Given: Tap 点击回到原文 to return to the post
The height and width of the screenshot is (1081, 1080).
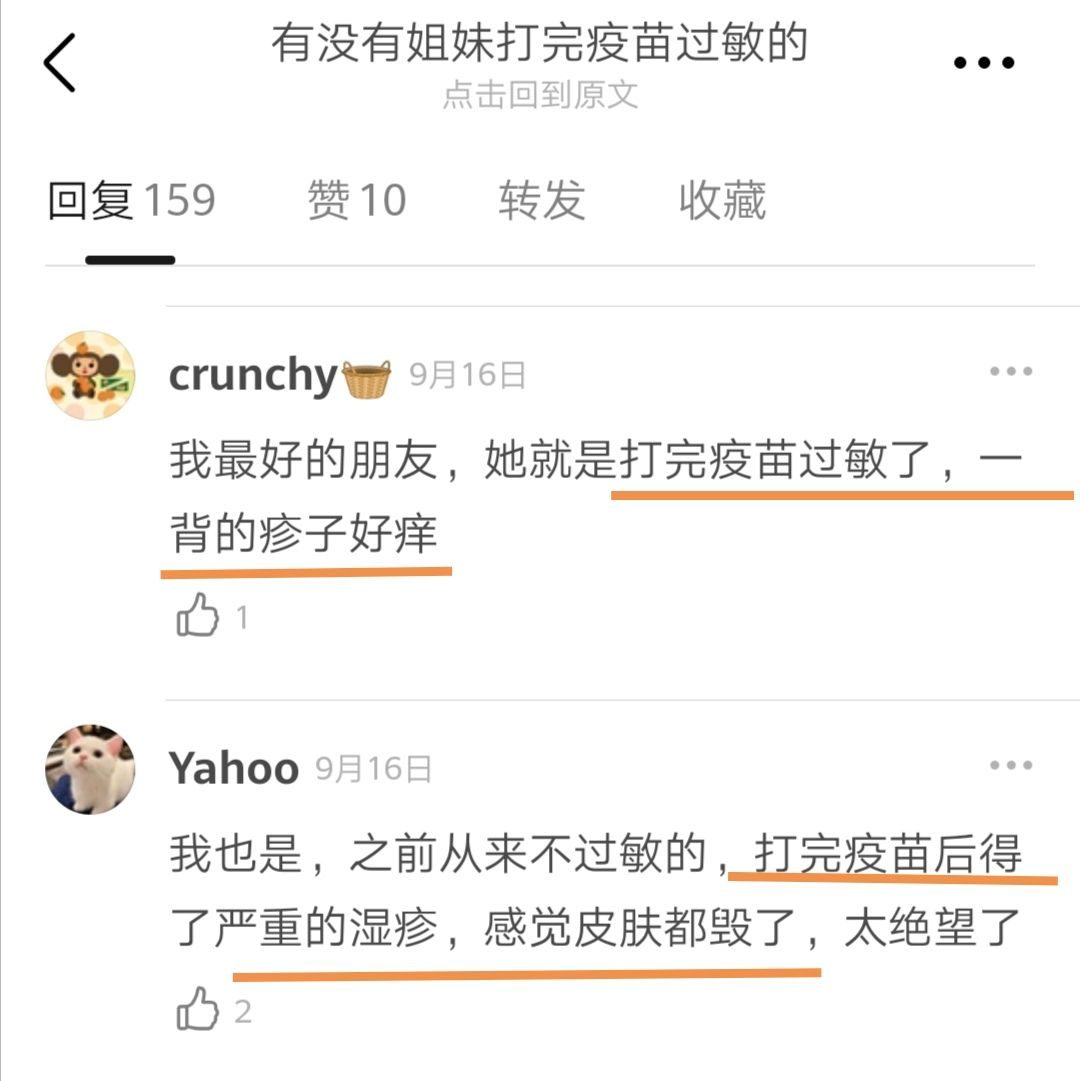Looking at the screenshot, I should coord(540,95).
